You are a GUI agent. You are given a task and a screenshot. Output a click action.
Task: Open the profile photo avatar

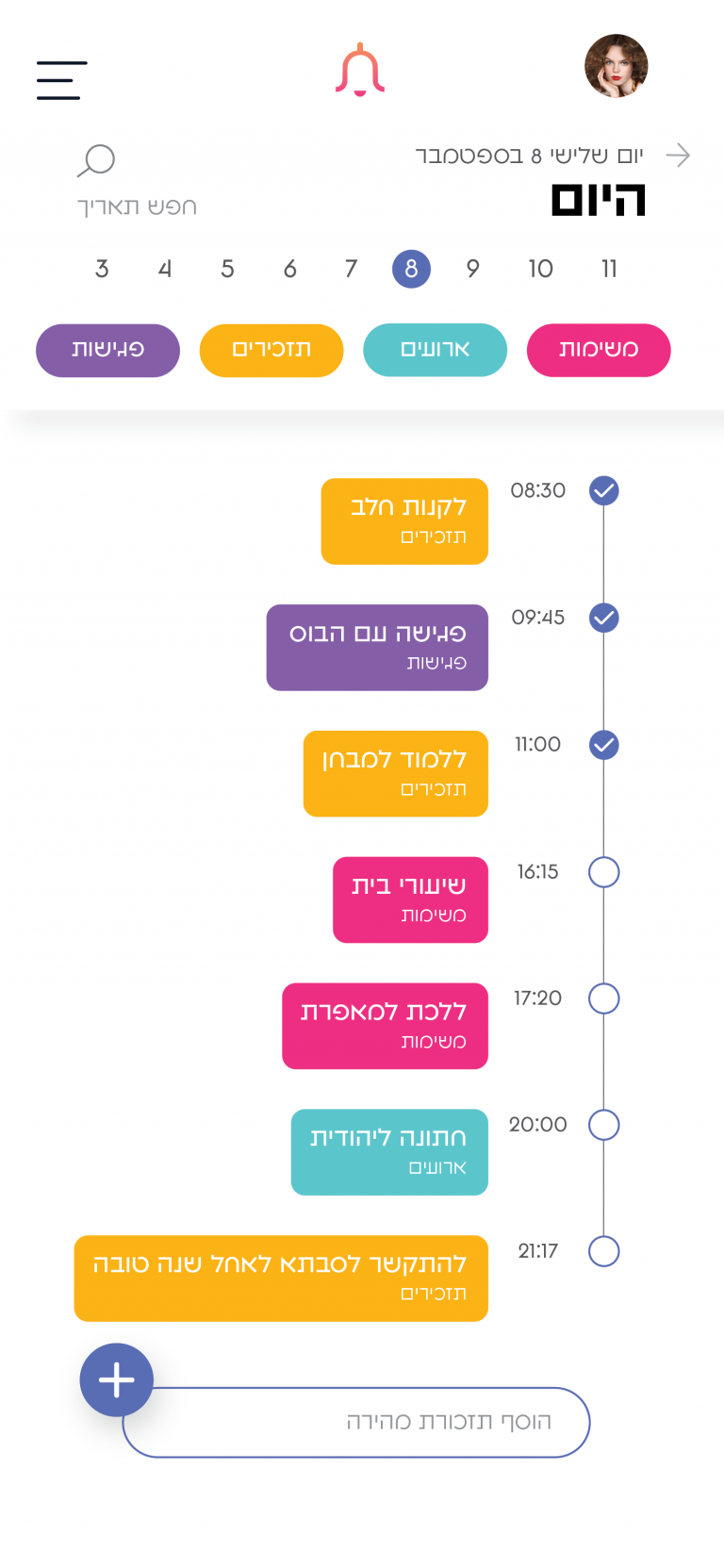click(x=616, y=67)
